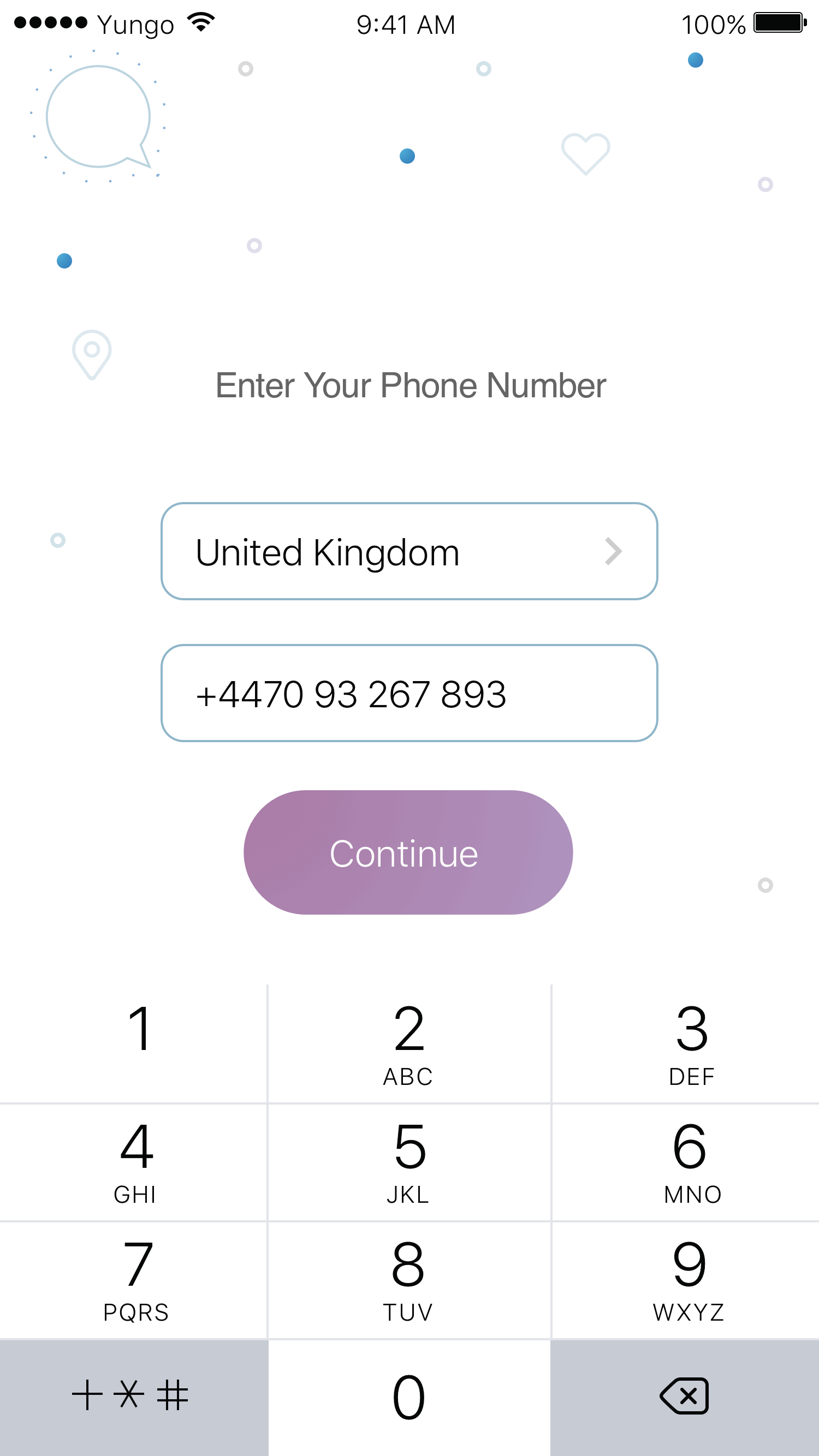Tap the 5 JKL key
Image resolution: width=819 pixels, height=1456 pixels.
[409, 1161]
